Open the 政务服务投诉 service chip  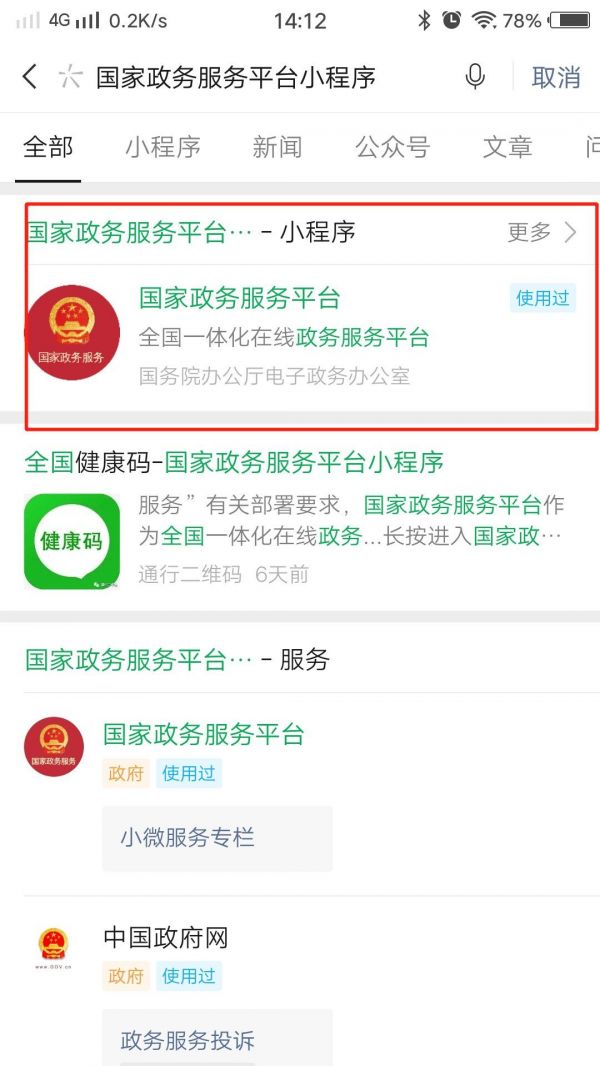pyautogui.click(x=217, y=1038)
